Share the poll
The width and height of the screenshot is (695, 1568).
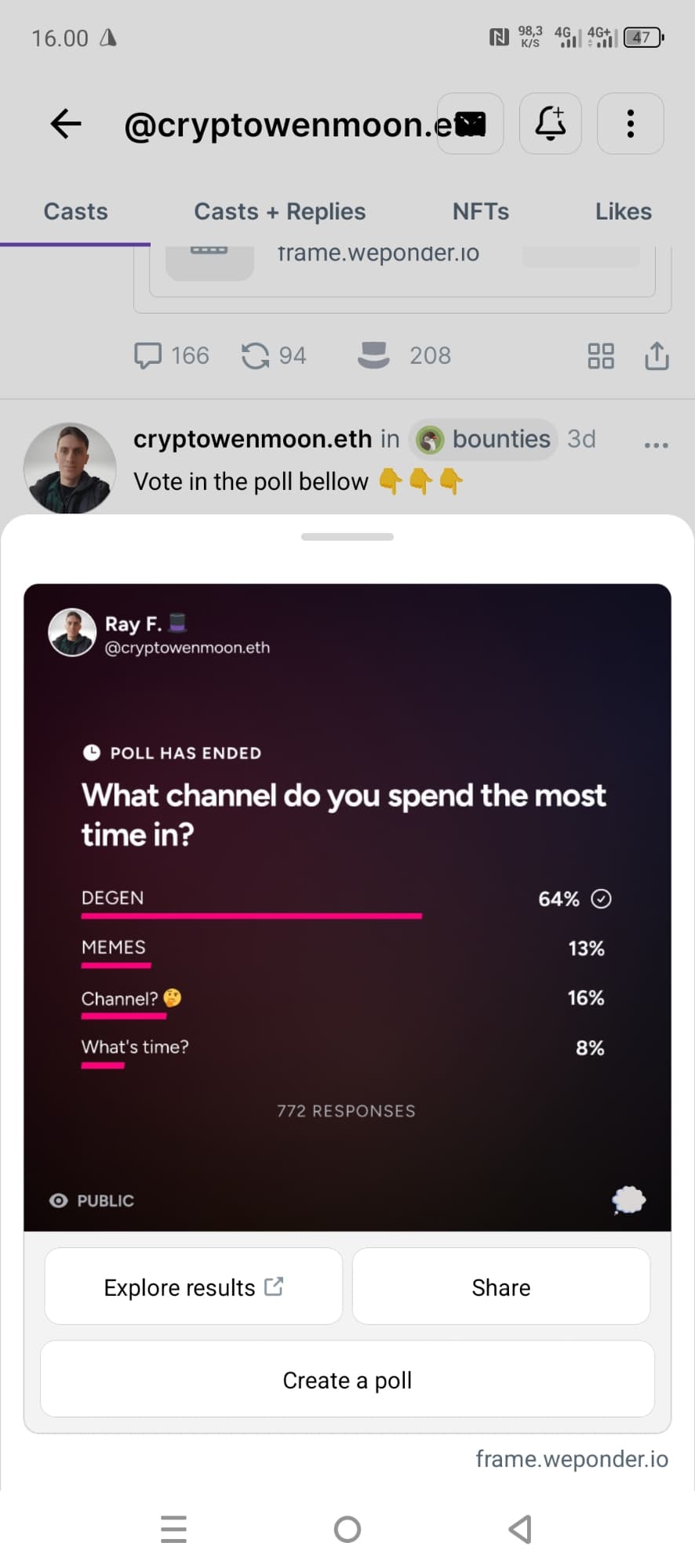[x=500, y=1287]
